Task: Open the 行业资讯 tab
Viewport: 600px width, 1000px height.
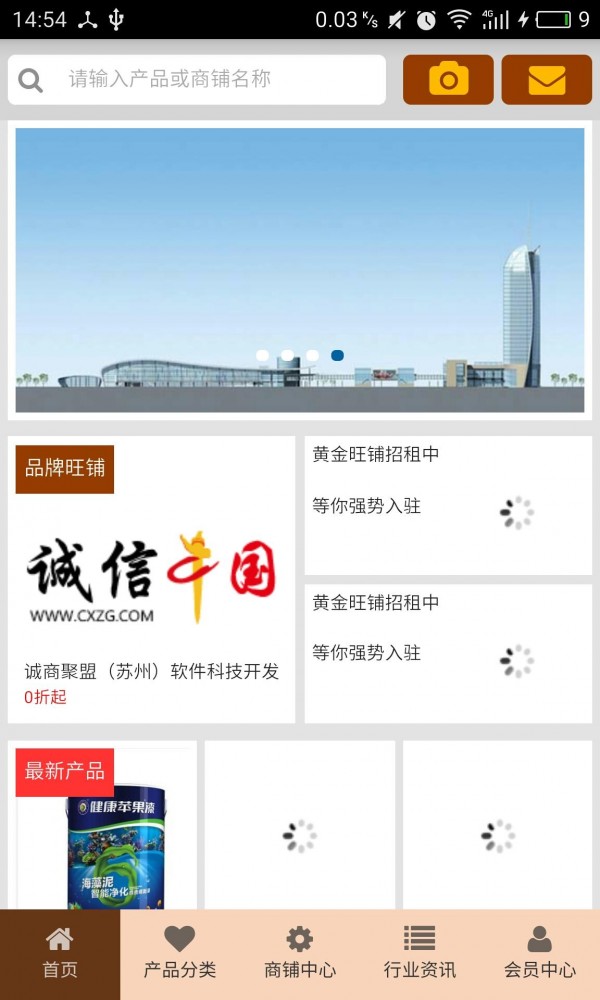Action: click(420, 954)
